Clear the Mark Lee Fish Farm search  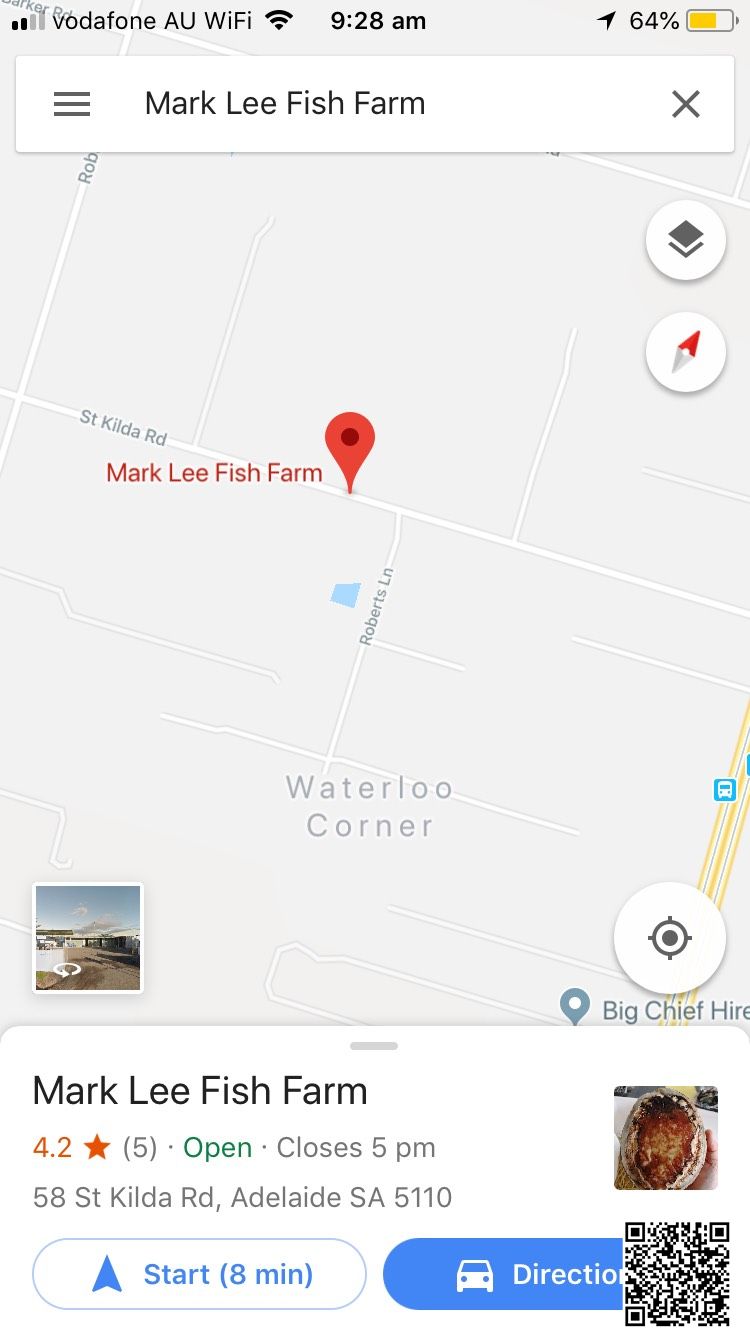685,104
